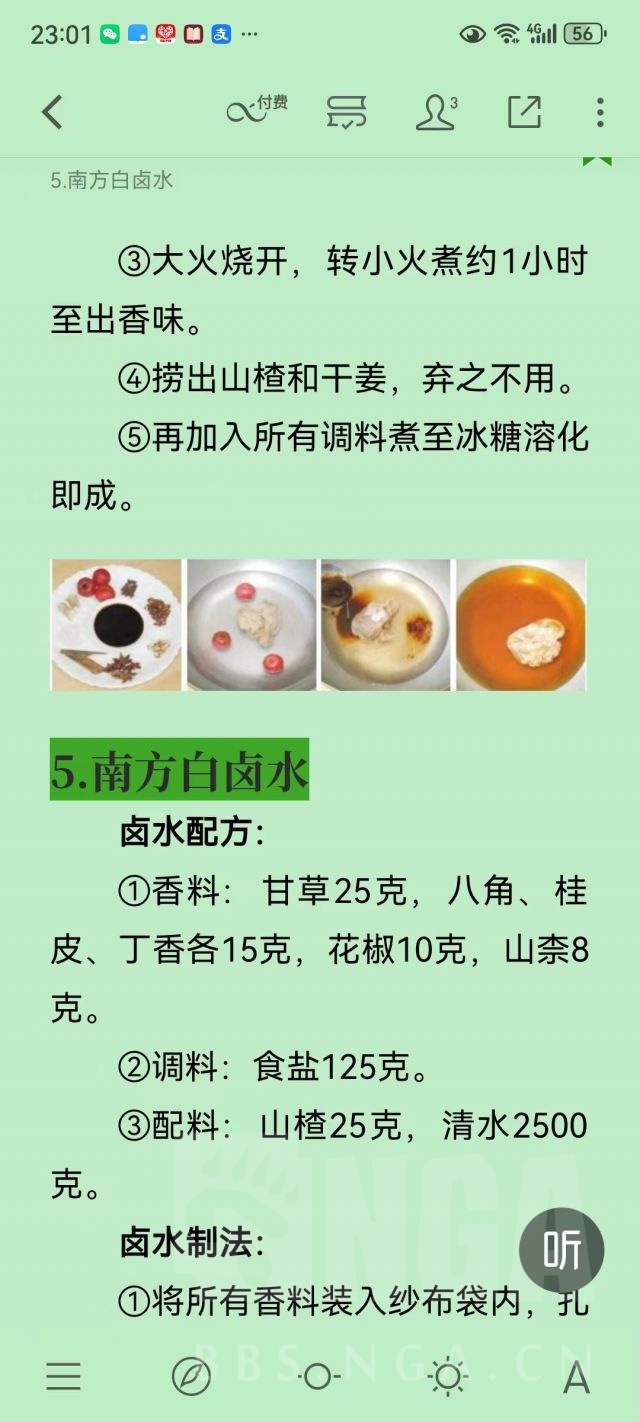Share this book page
640x1422 pixels.
pyautogui.click(x=524, y=112)
